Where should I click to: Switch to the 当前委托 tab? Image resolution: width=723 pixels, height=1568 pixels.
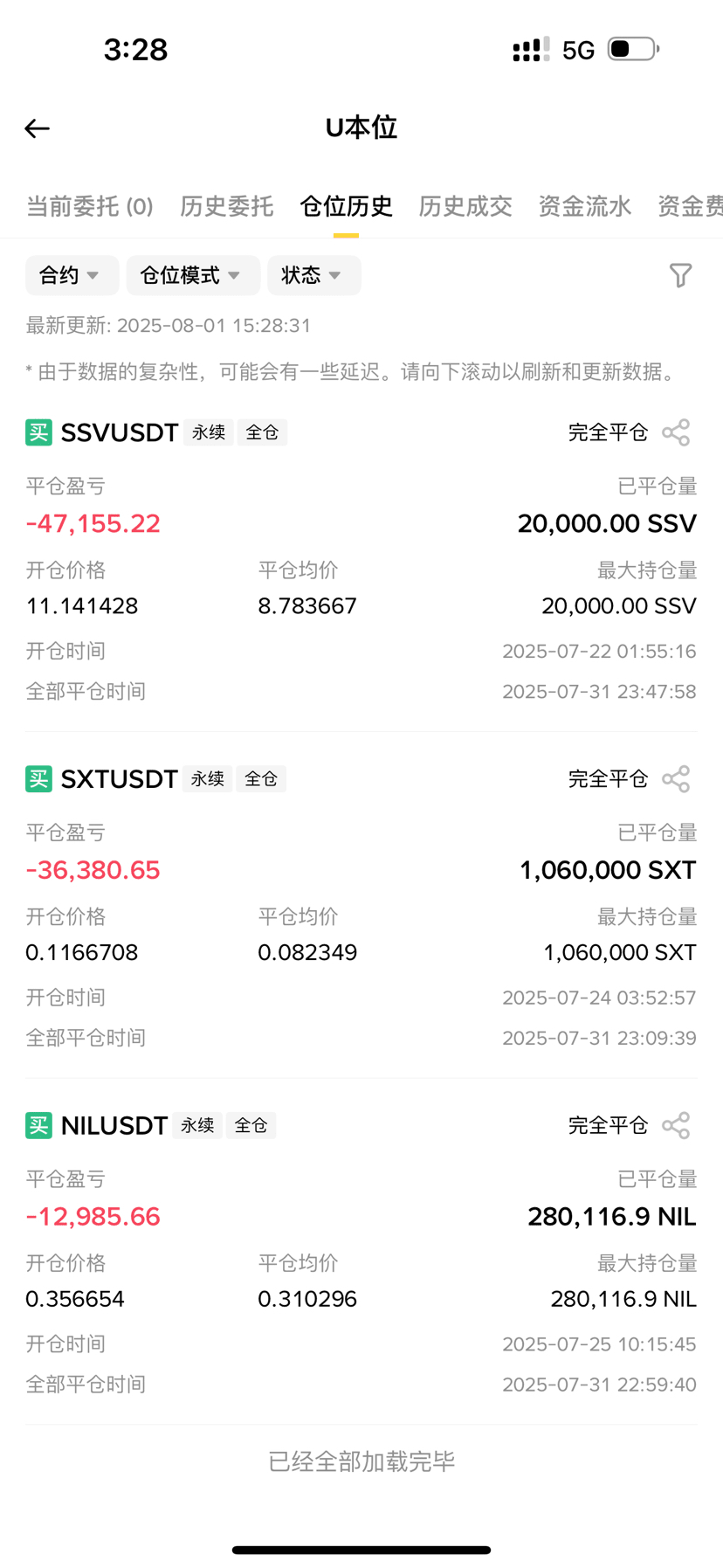tap(90, 206)
